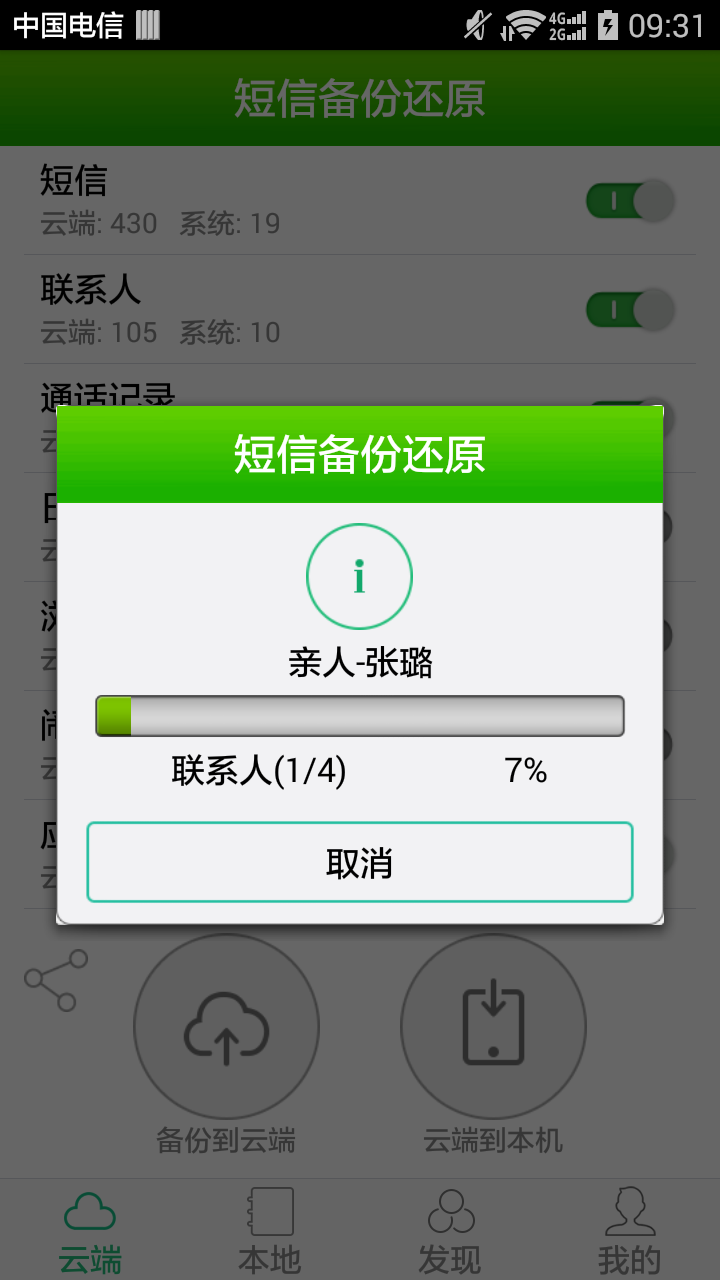Go to the 我的 tab
Viewport: 720px width, 1280px height.
[630, 1230]
